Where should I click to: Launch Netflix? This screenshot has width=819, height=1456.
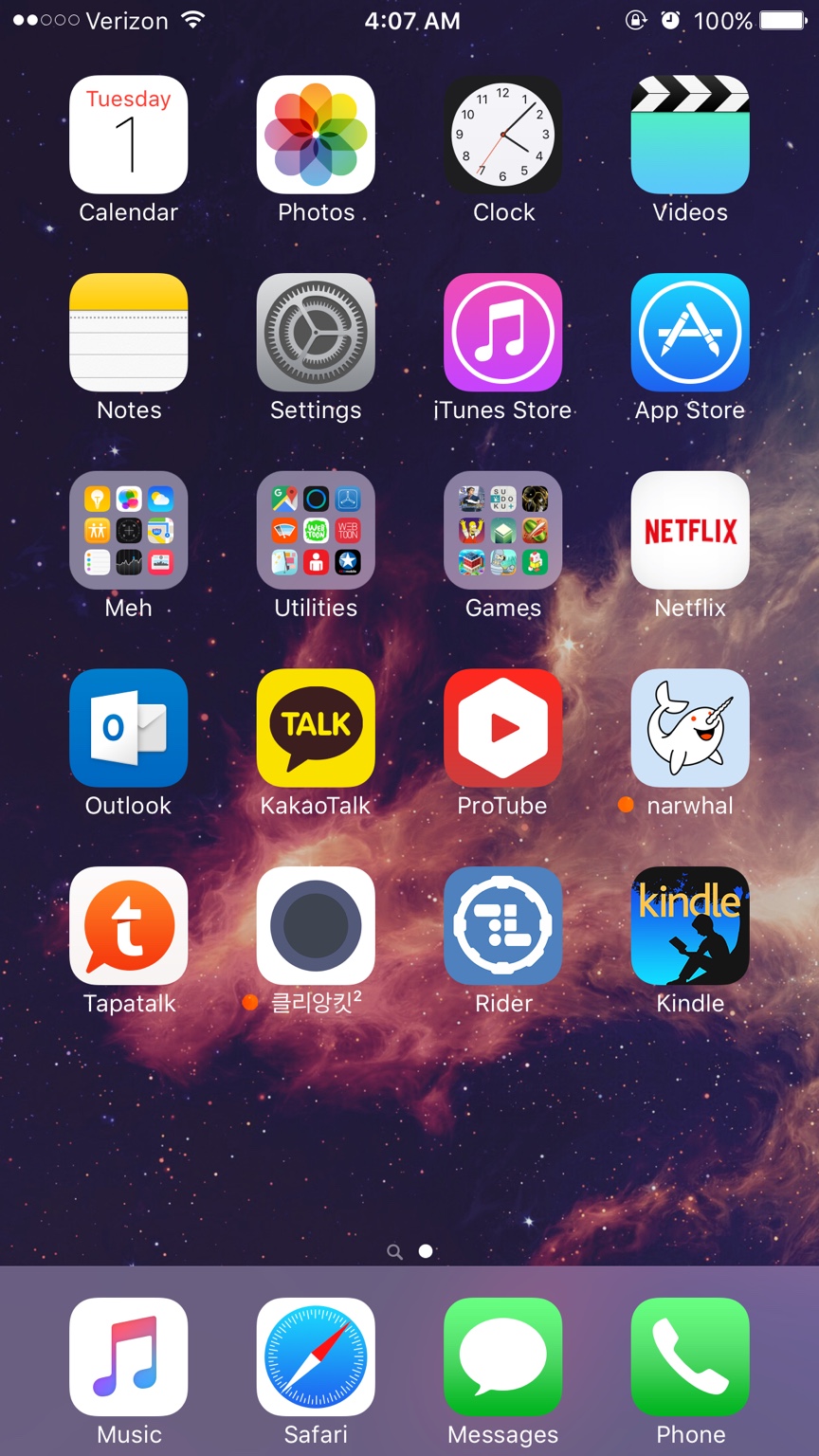pyautogui.click(x=690, y=530)
